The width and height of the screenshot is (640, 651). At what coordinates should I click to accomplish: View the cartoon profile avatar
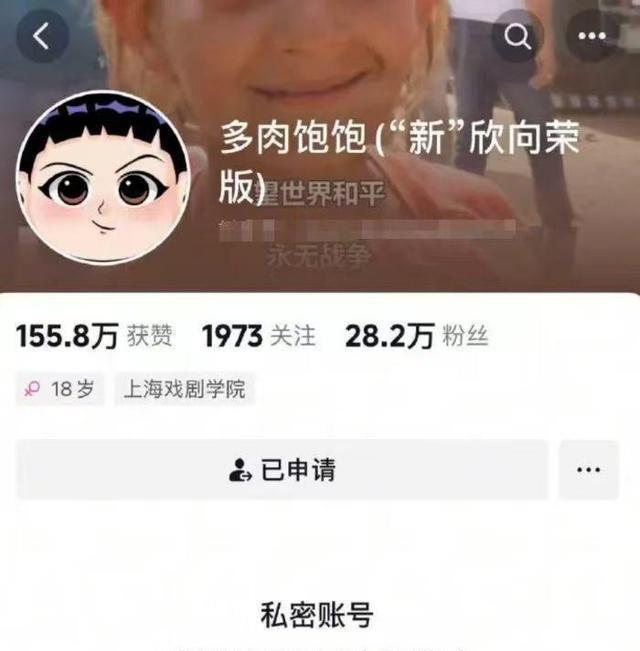104,182
